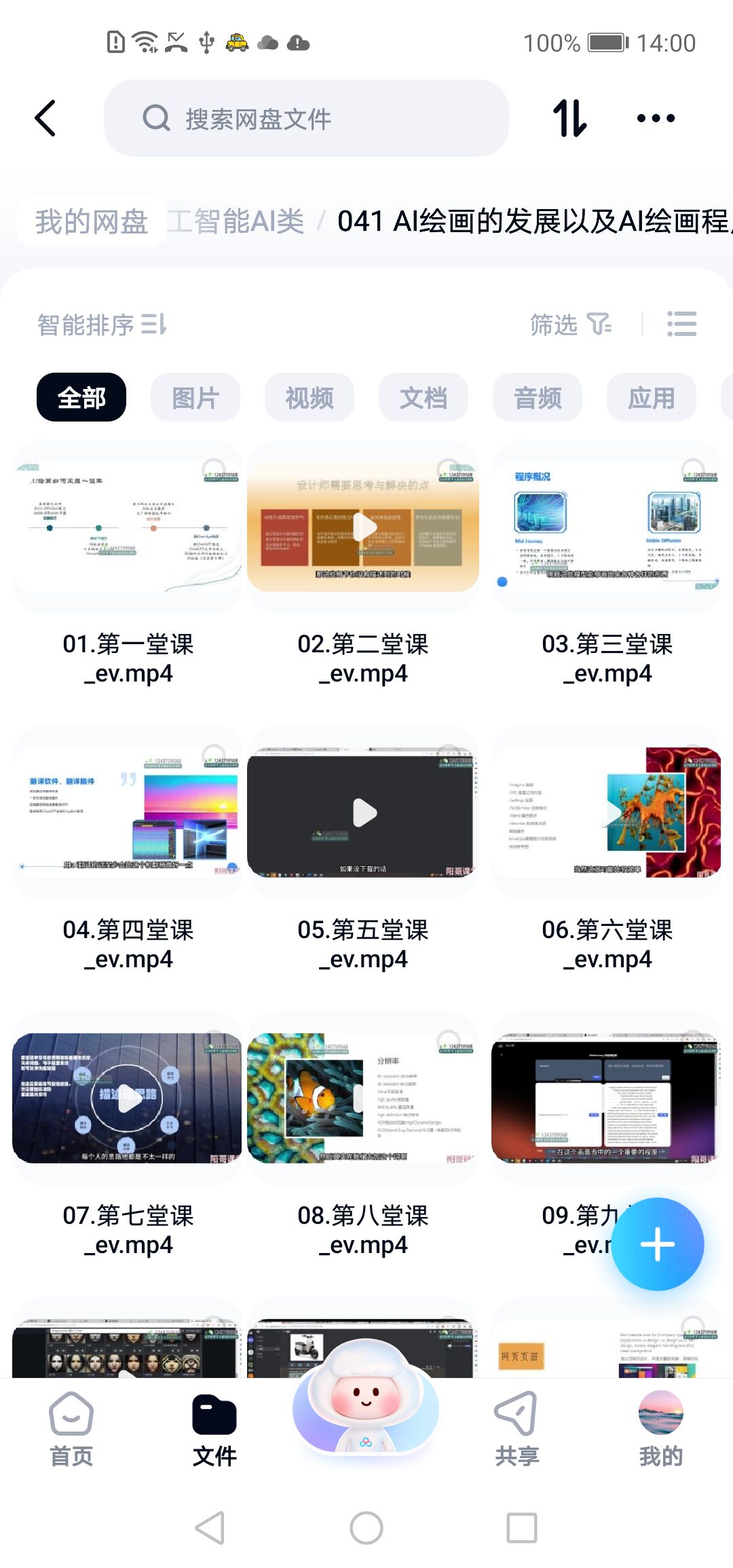
Task: Jump to 我的网盘 in the breadcrumb
Action: point(92,221)
